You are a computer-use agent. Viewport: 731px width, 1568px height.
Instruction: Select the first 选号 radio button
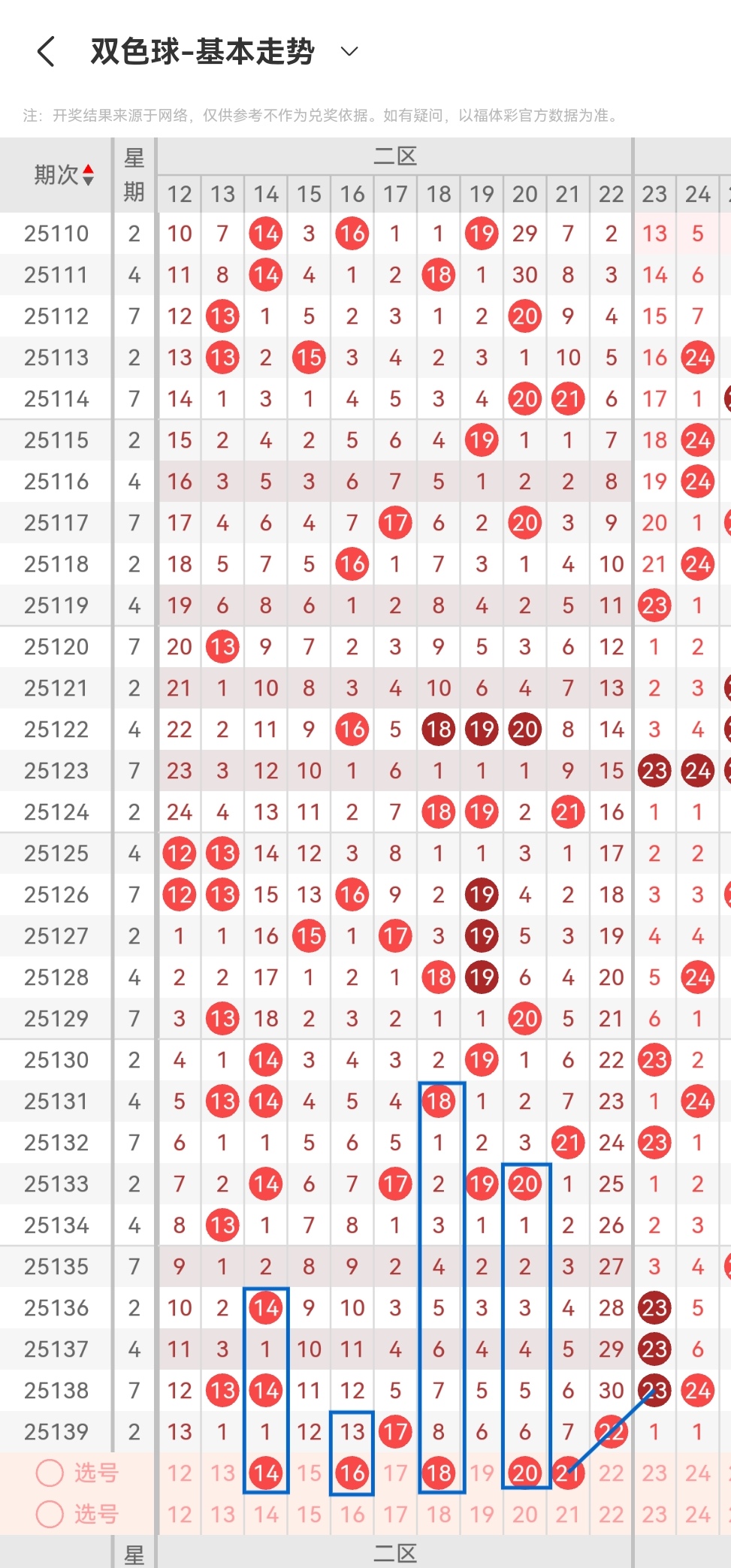(x=50, y=1473)
